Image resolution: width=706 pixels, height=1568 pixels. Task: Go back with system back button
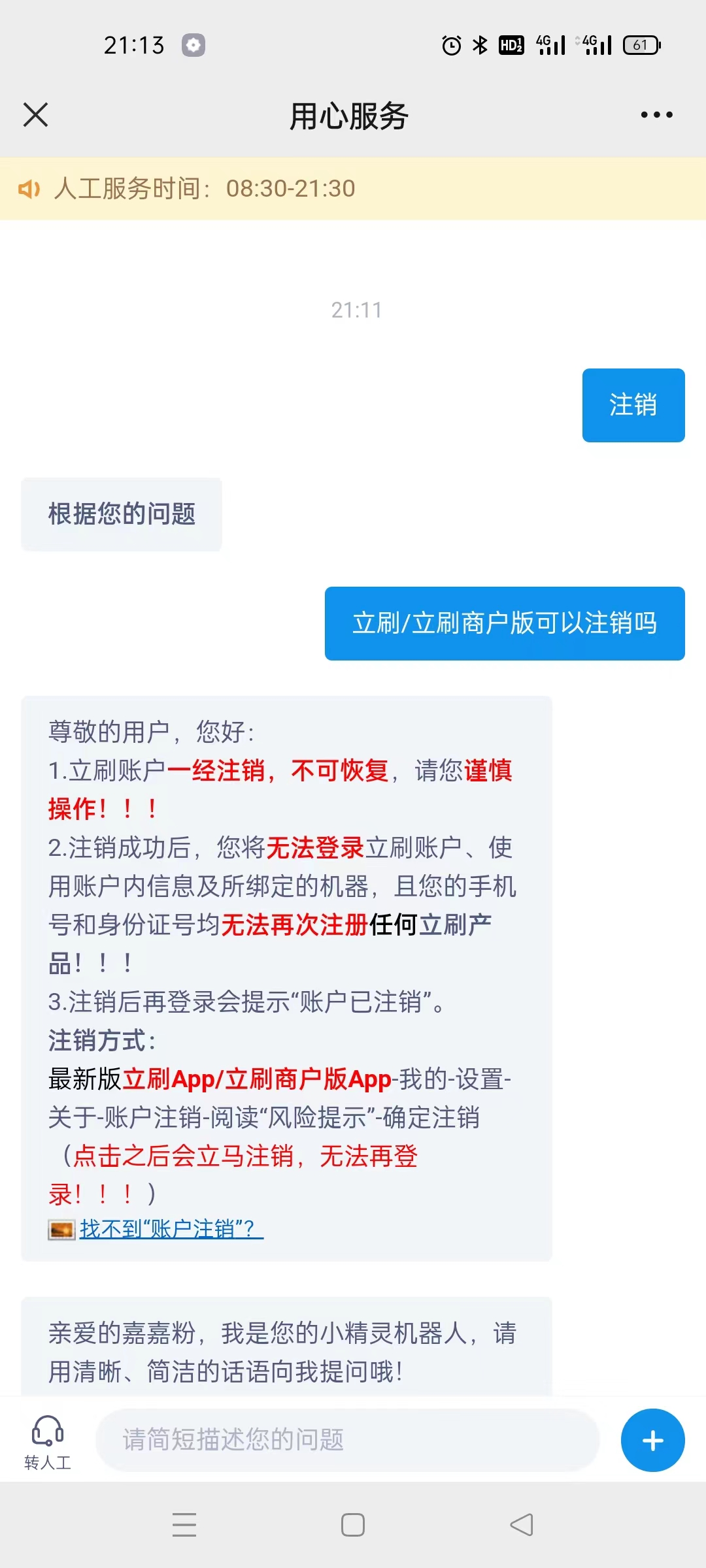pos(522,1525)
